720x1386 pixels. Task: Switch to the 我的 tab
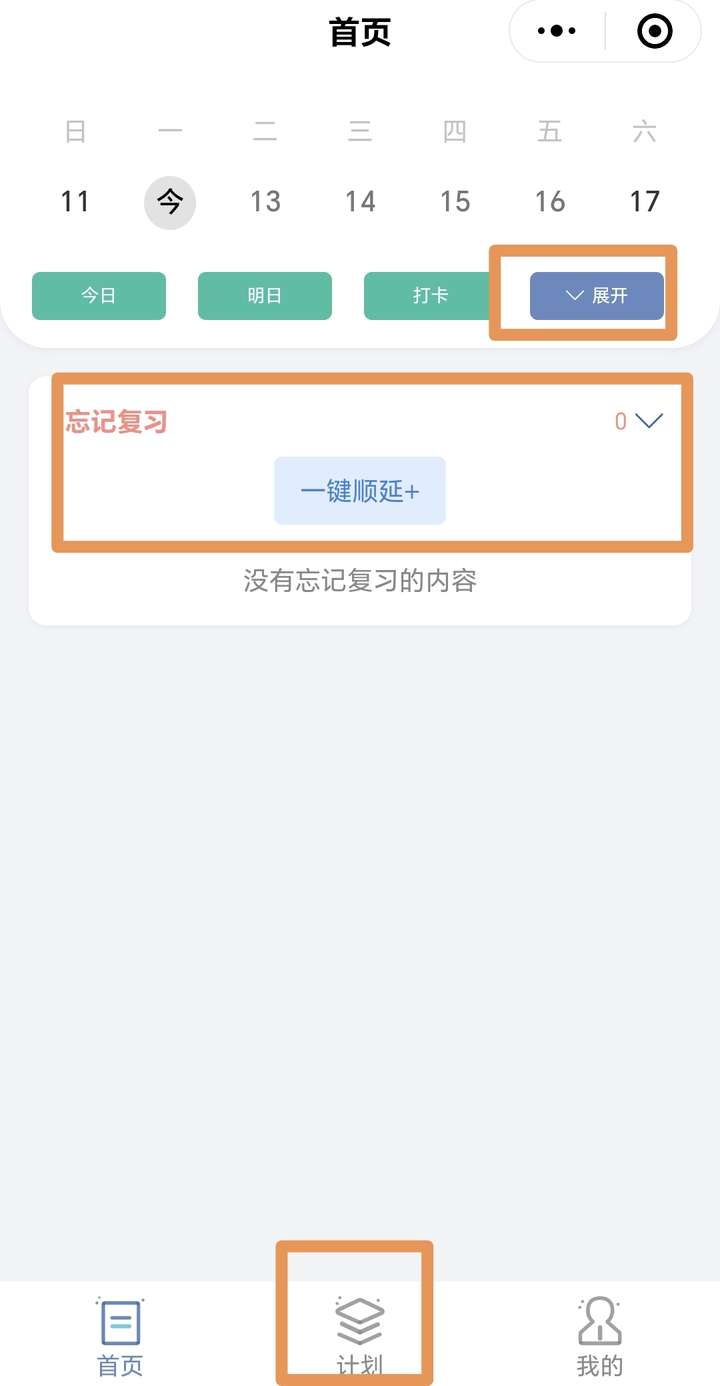(x=600, y=1336)
